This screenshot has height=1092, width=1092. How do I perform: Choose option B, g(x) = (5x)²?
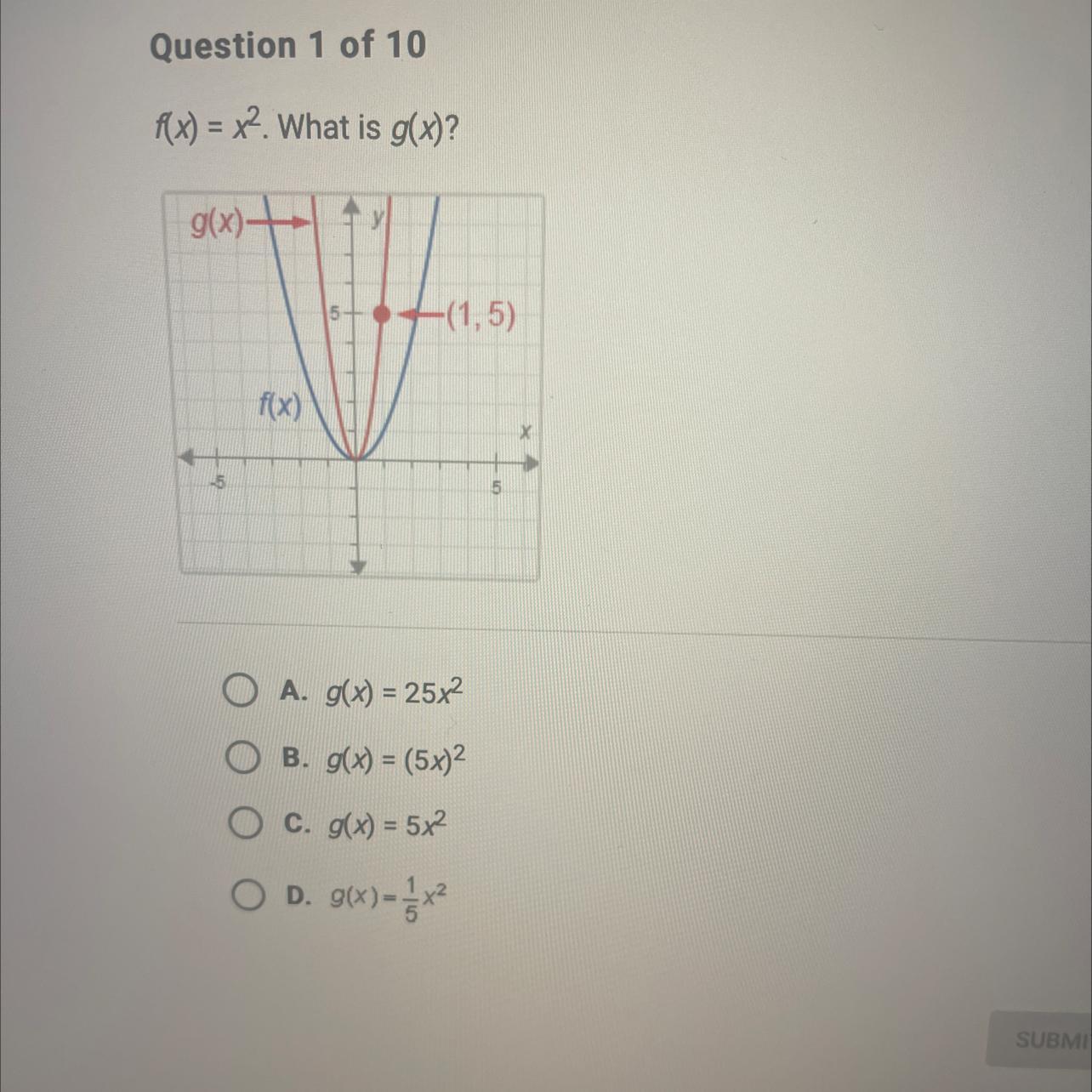click(242, 758)
